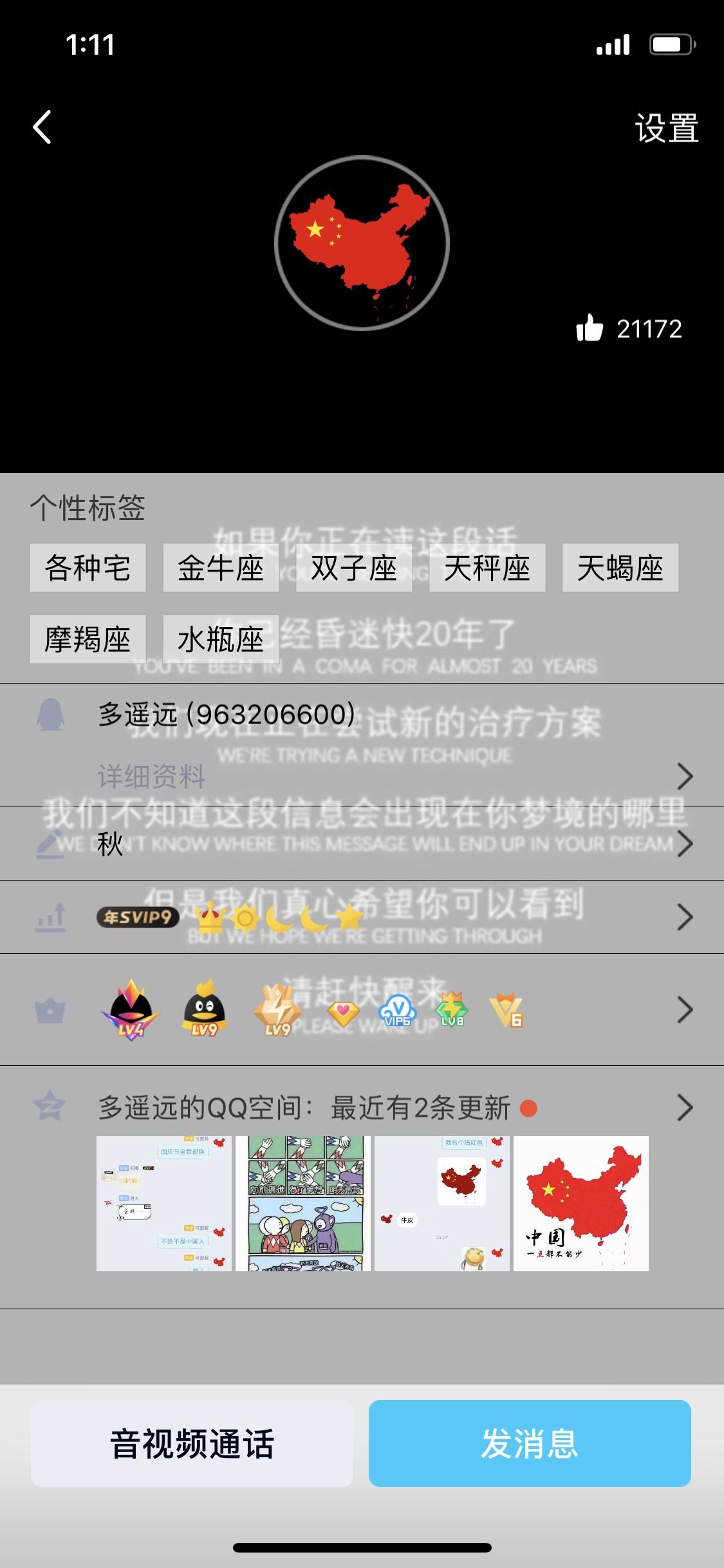Image resolution: width=724 pixels, height=1568 pixels.
Task: Select the 天蝎座 tag
Action: point(620,568)
